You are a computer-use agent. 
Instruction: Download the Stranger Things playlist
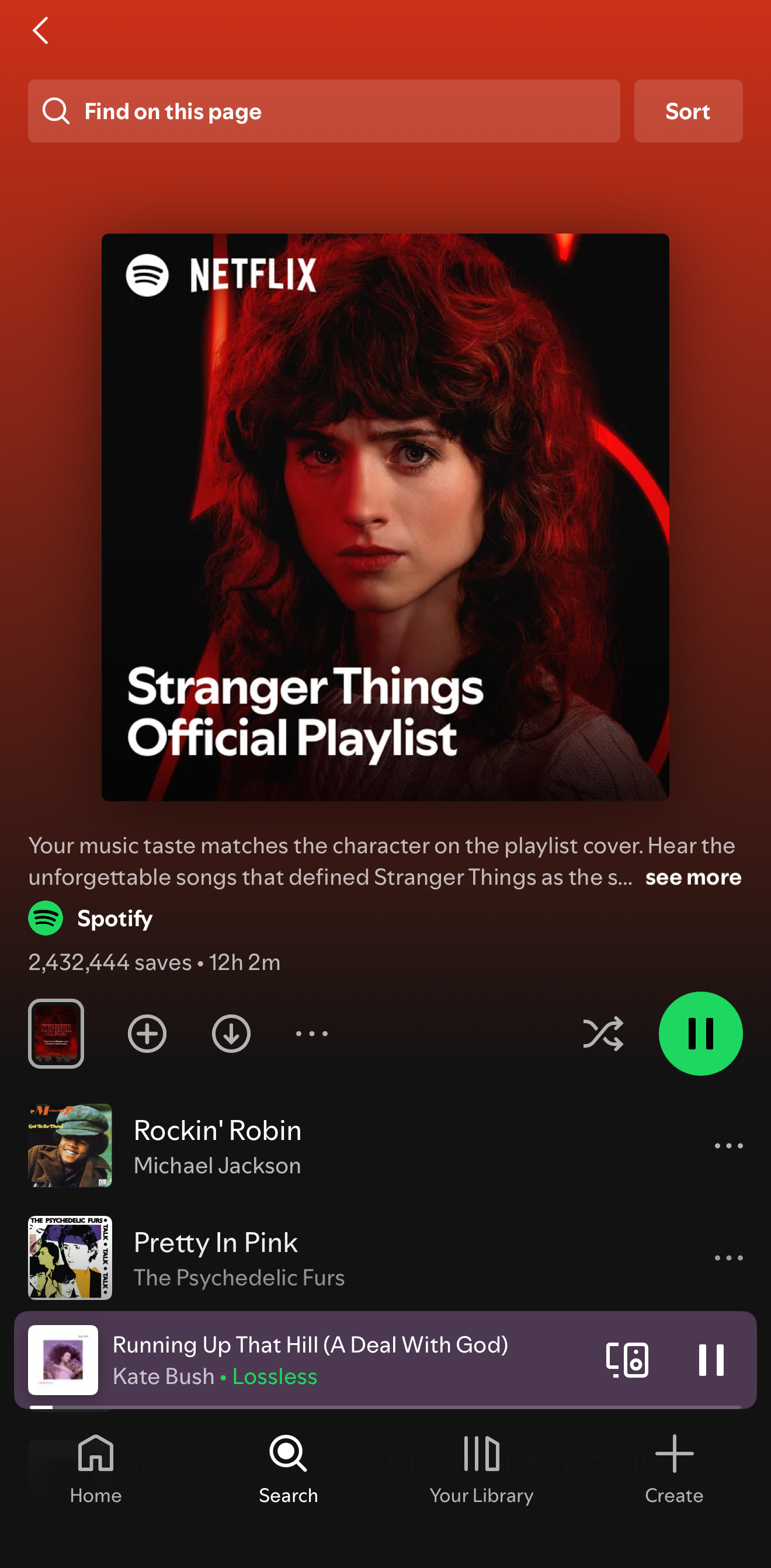click(x=231, y=1033)
